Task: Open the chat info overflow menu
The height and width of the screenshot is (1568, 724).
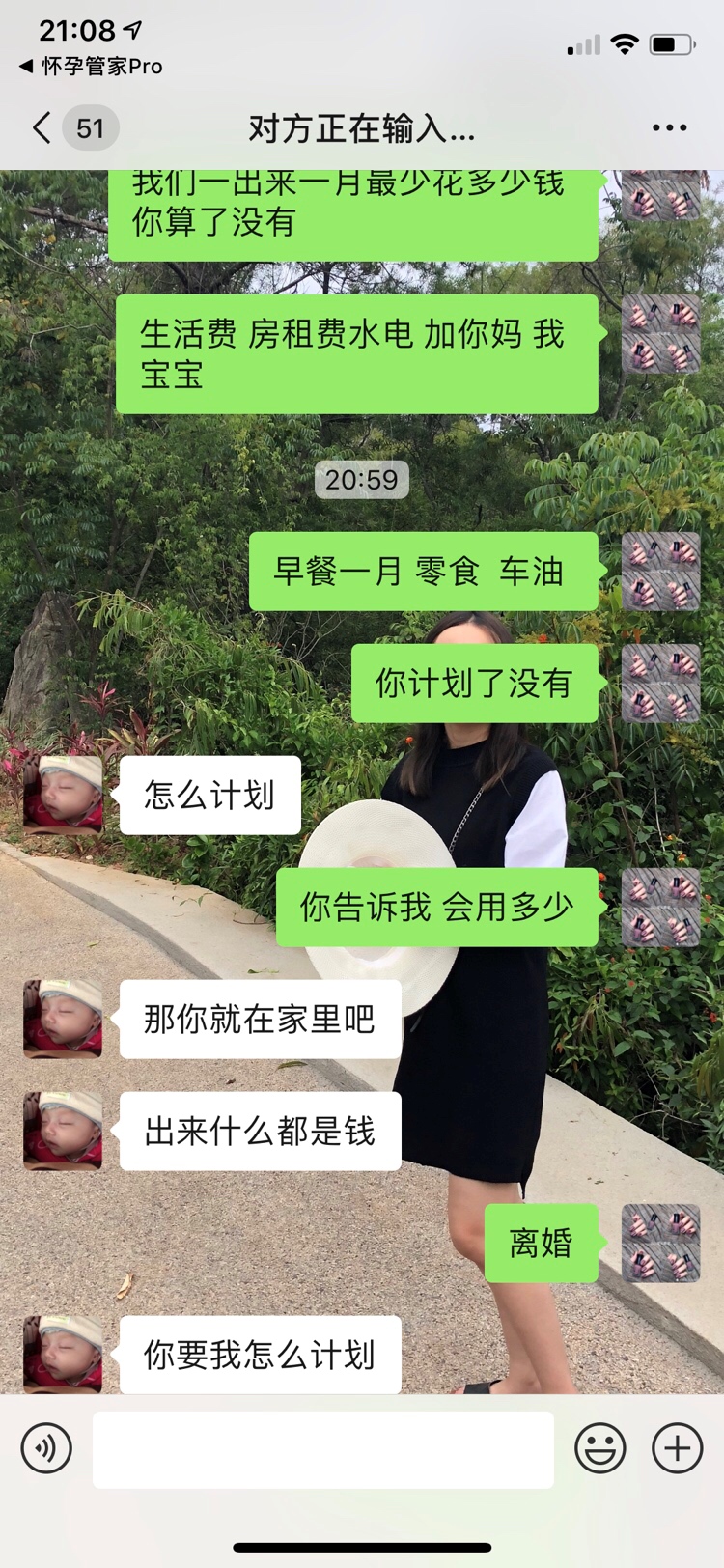Action: (669, 127)
